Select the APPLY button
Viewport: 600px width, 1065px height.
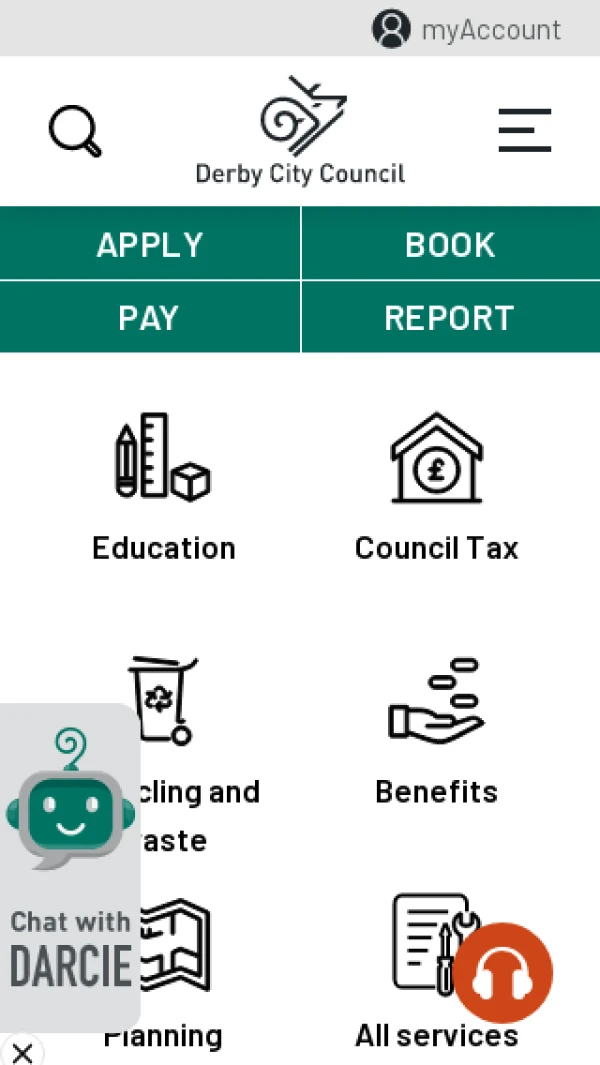[x=150, y=244]
